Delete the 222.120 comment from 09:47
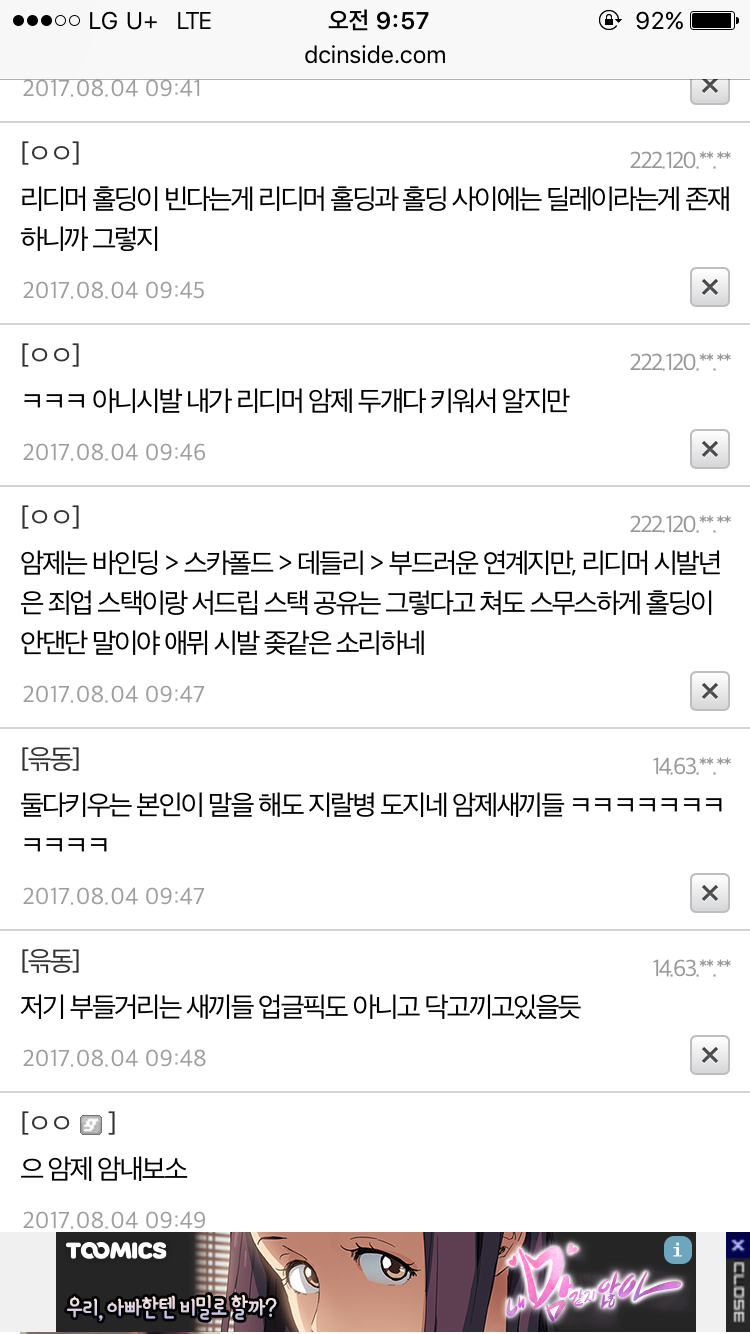This screenshot has height=1334, width=750. coord(709,692)
